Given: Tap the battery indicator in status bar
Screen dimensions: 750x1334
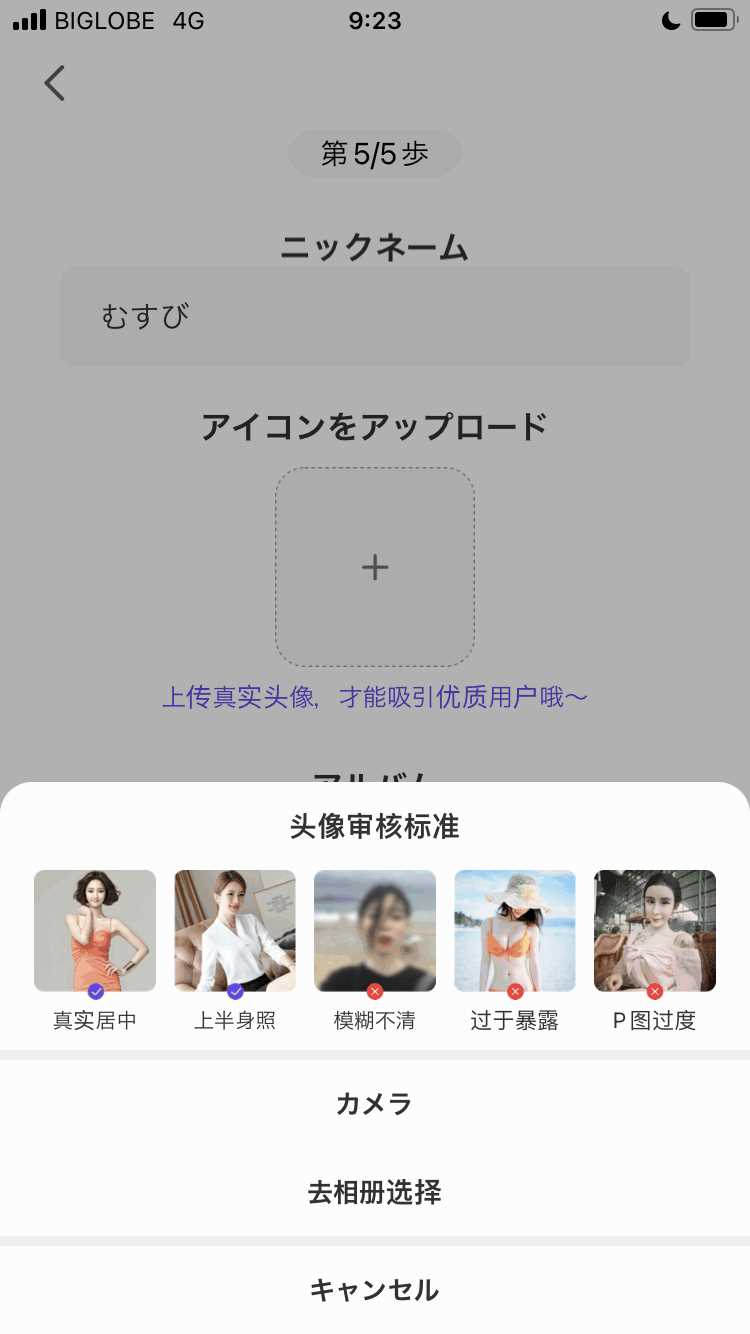Looking at the screenshot, I should coord(712,17).
